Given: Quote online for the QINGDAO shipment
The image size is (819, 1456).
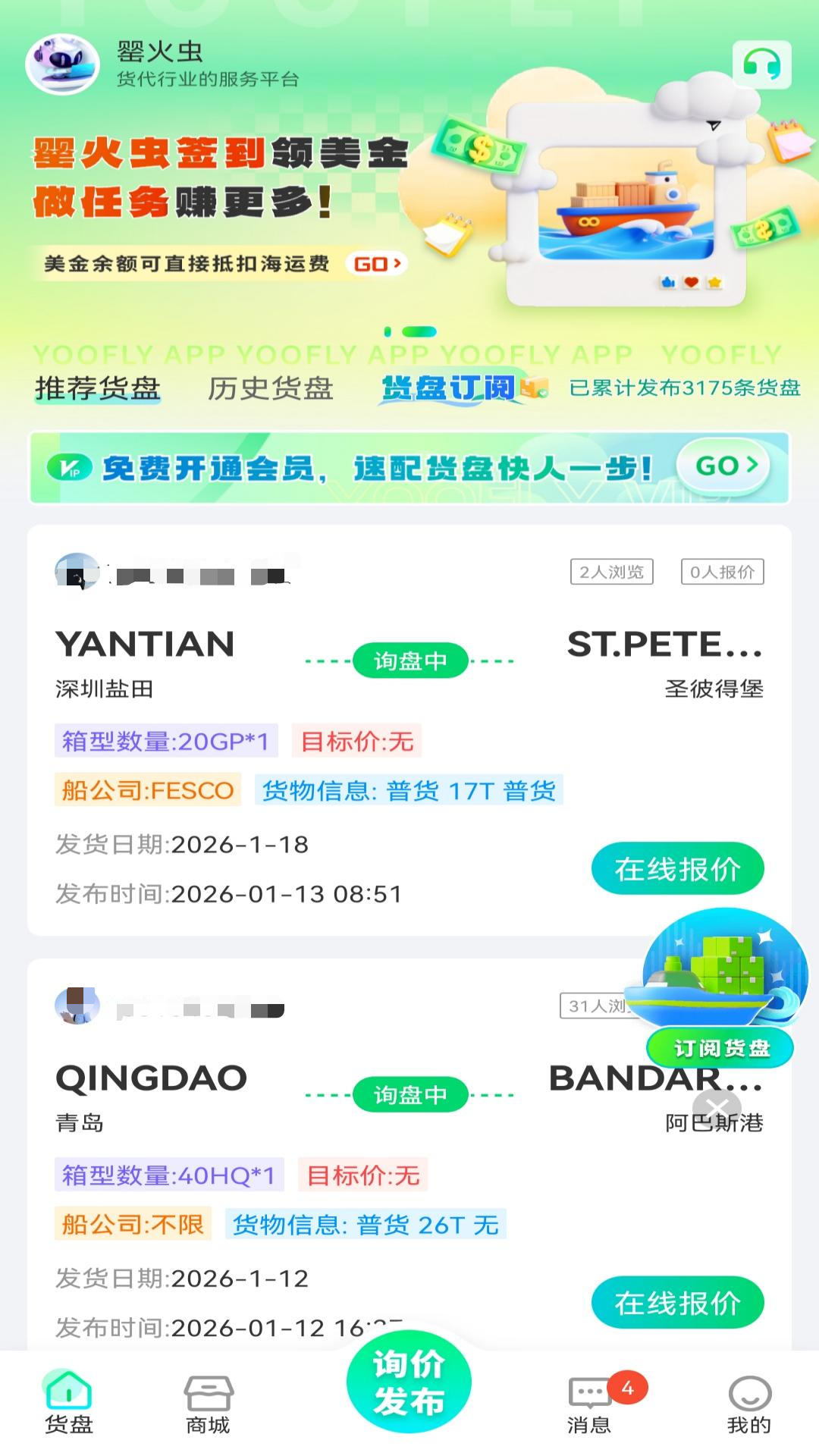Looking at the screenshot, I should click(677, 1302).
